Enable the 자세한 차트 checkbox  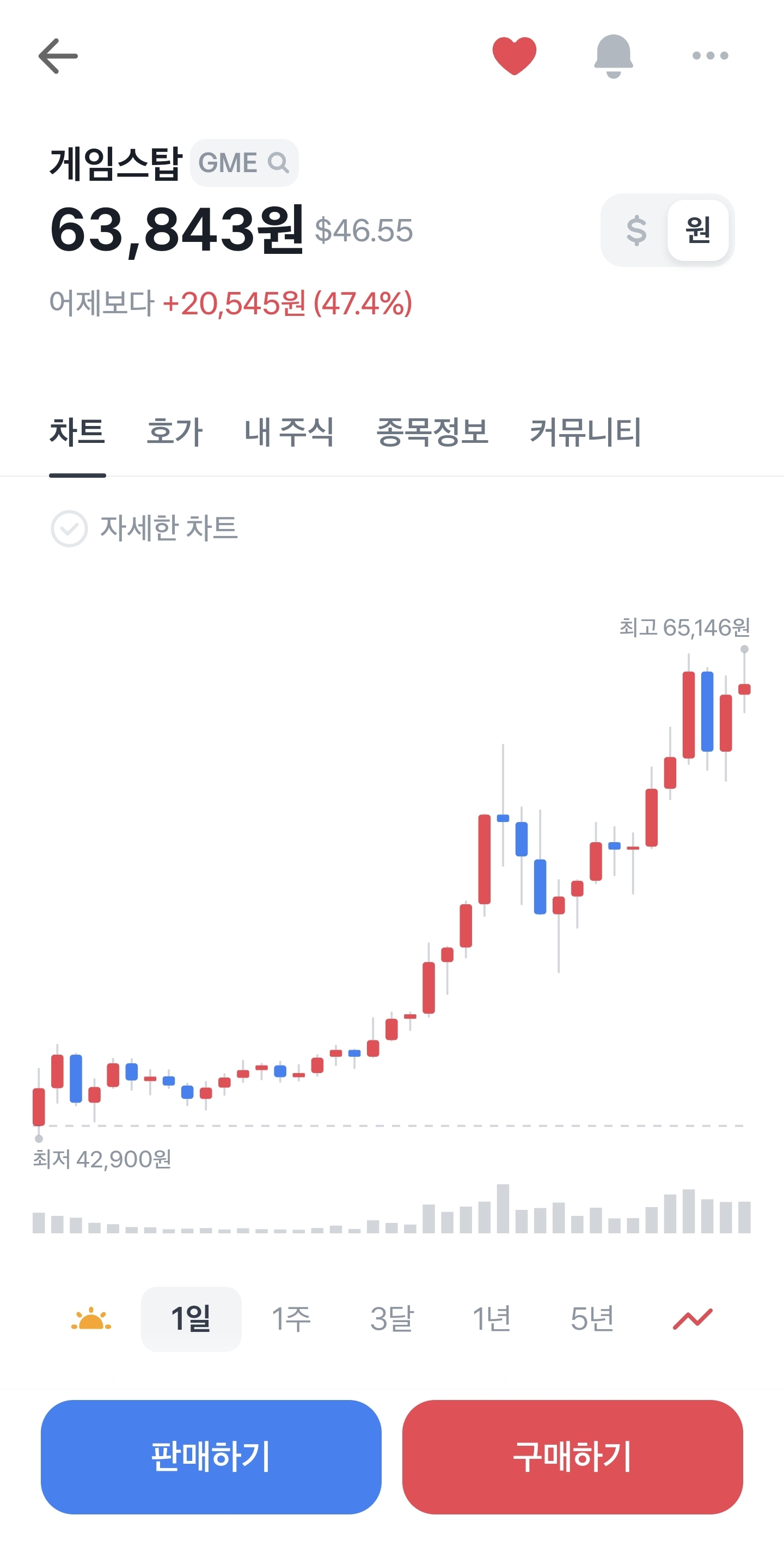point(69,529)
